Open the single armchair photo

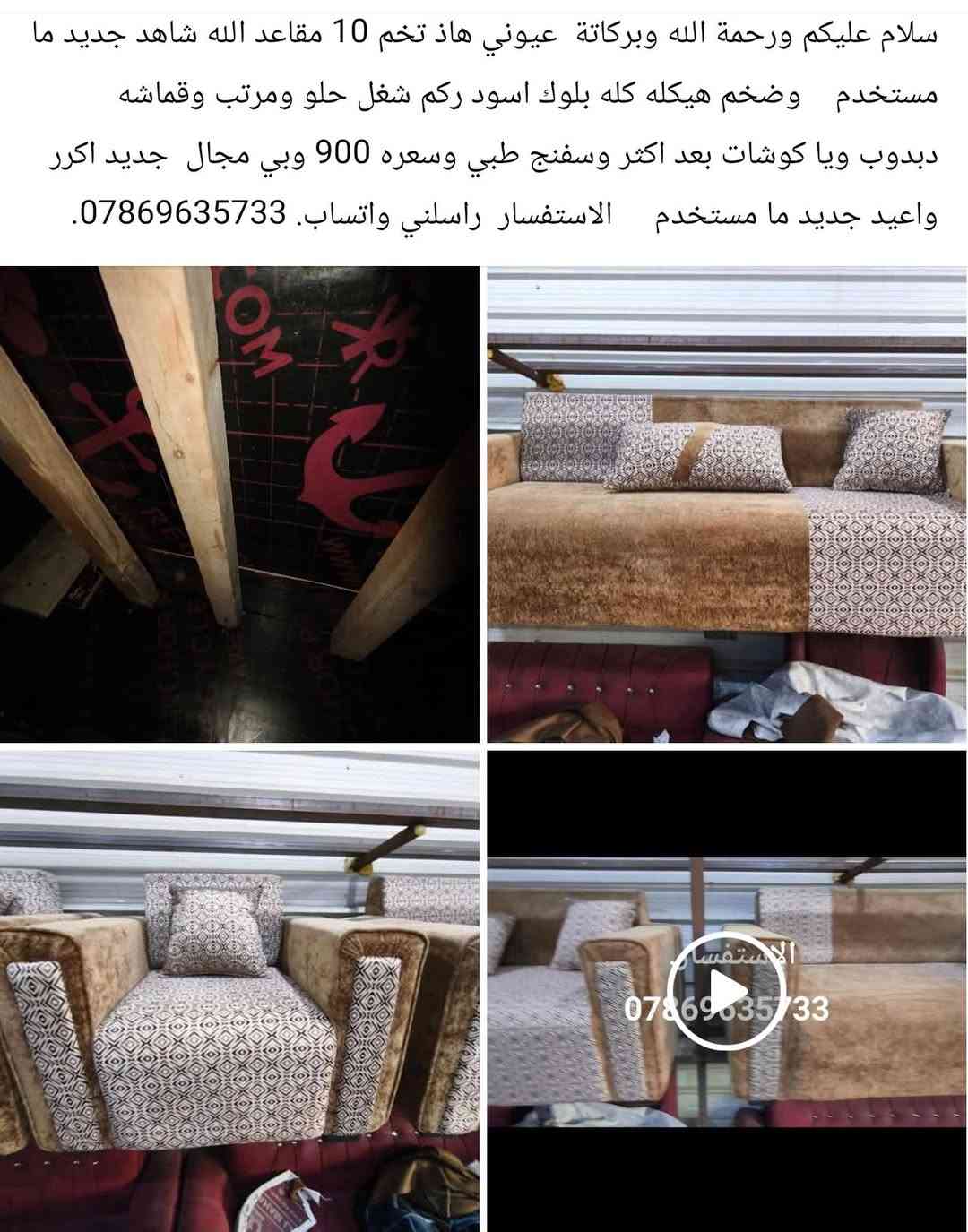click(x=239, y=990)
